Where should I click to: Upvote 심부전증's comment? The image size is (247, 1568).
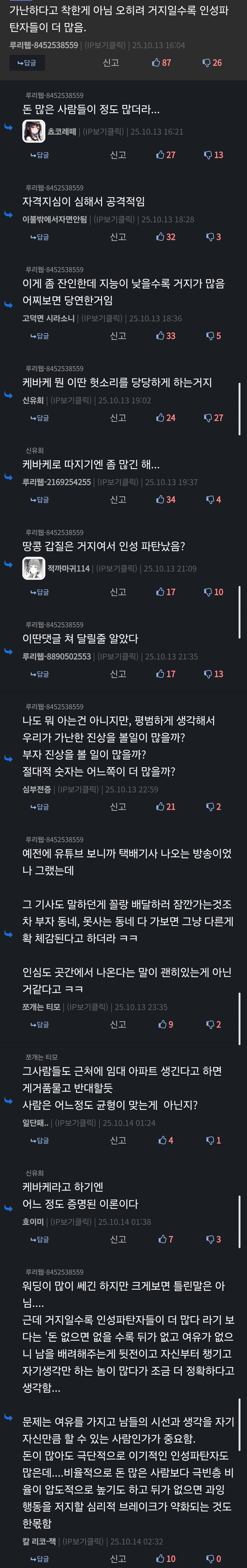pos(166,807)
